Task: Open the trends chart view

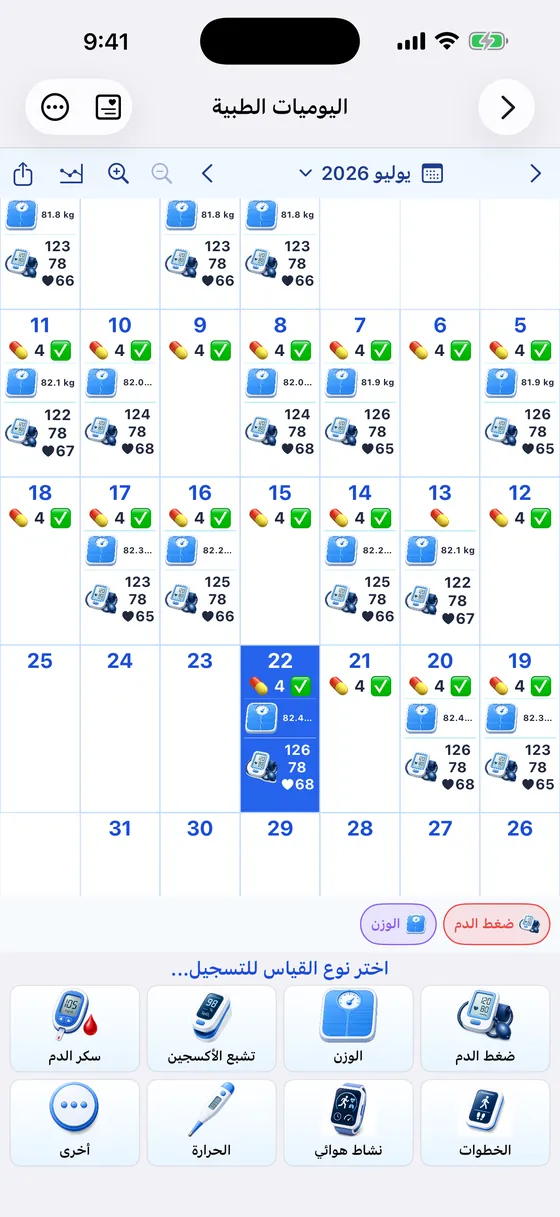Action: pyautogui.click(x=71, y=174)
